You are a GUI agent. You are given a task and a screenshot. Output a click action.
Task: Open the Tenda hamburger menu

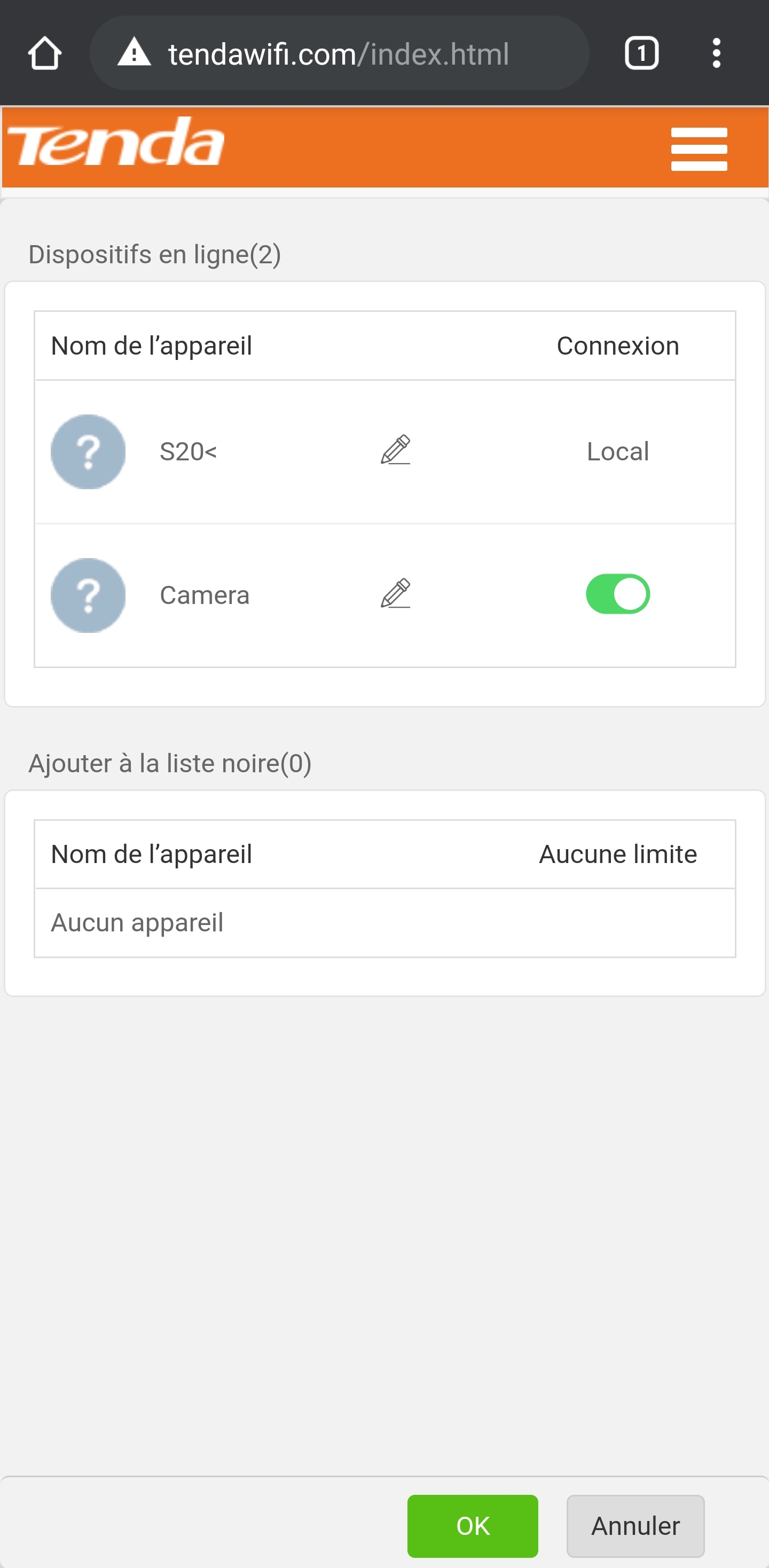[x=699, y=149]
